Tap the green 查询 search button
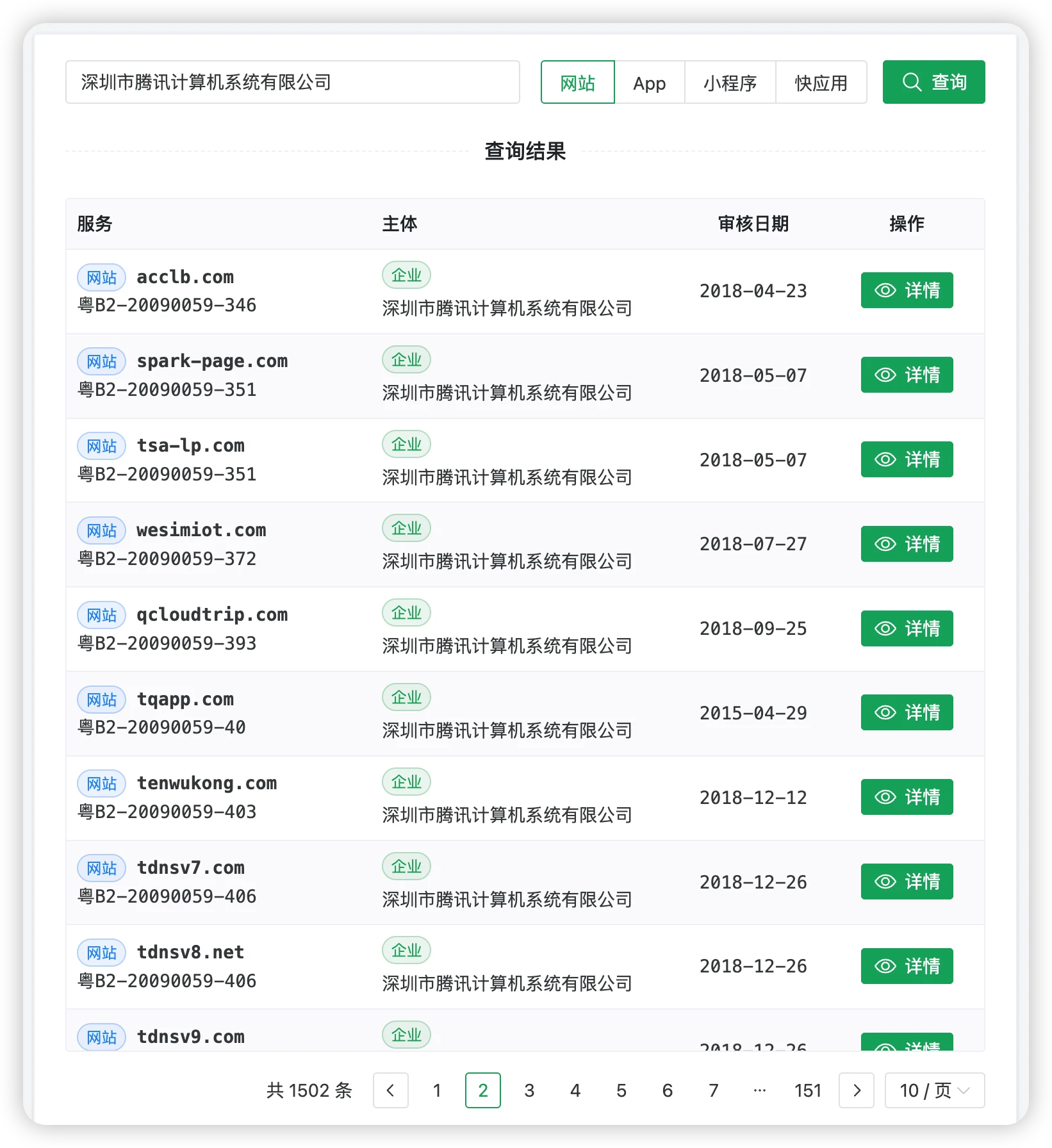The width and height of the screenshot is (1052, 1148). (x=933, y=82)
